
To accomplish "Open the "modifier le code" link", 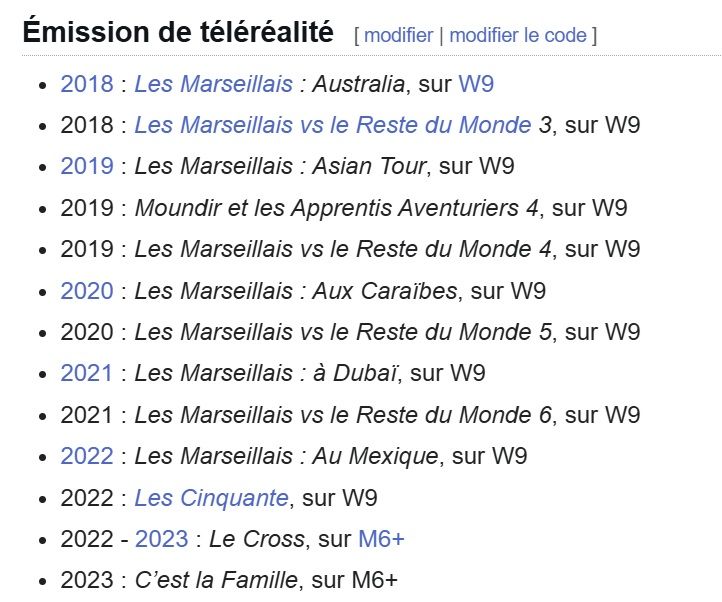I will point(517,35).
